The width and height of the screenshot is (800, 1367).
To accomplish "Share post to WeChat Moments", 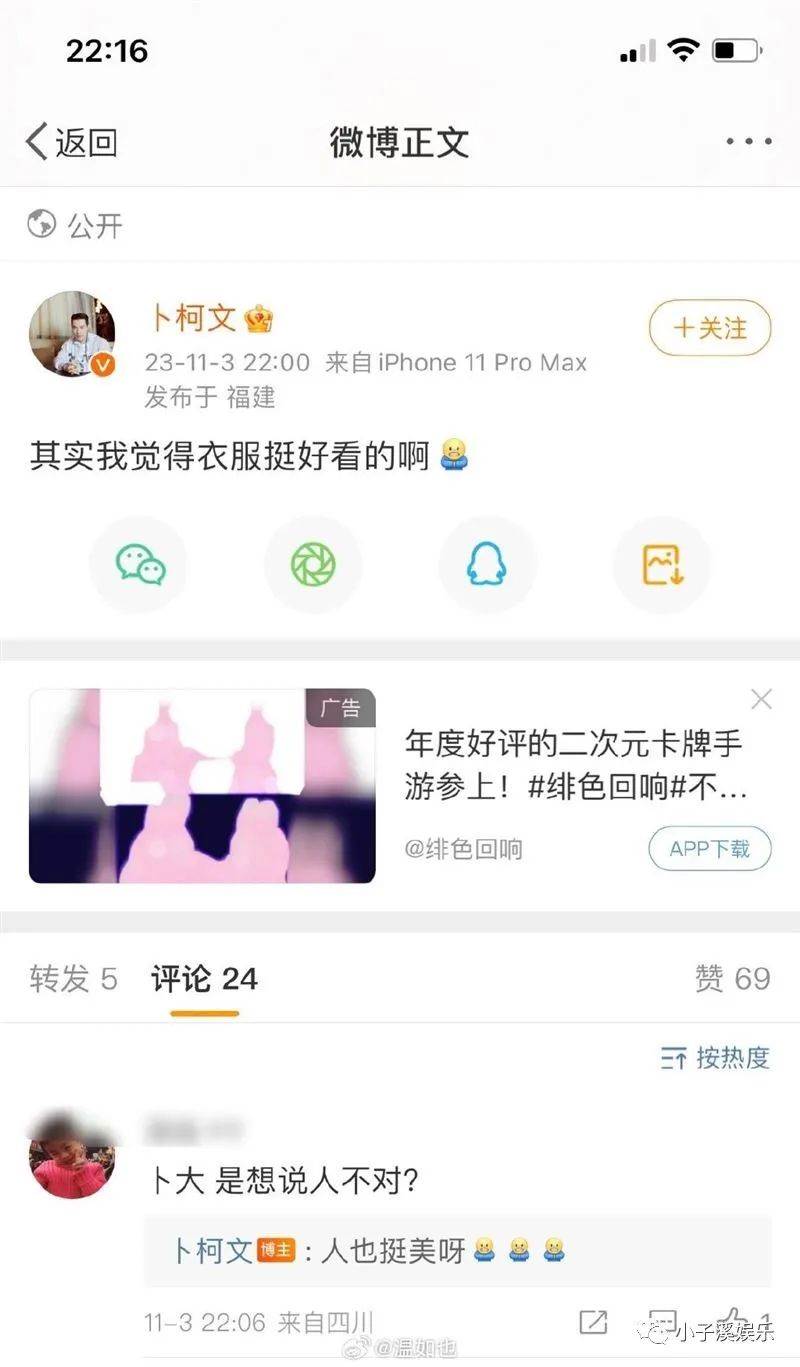I will tap(313, 565).
